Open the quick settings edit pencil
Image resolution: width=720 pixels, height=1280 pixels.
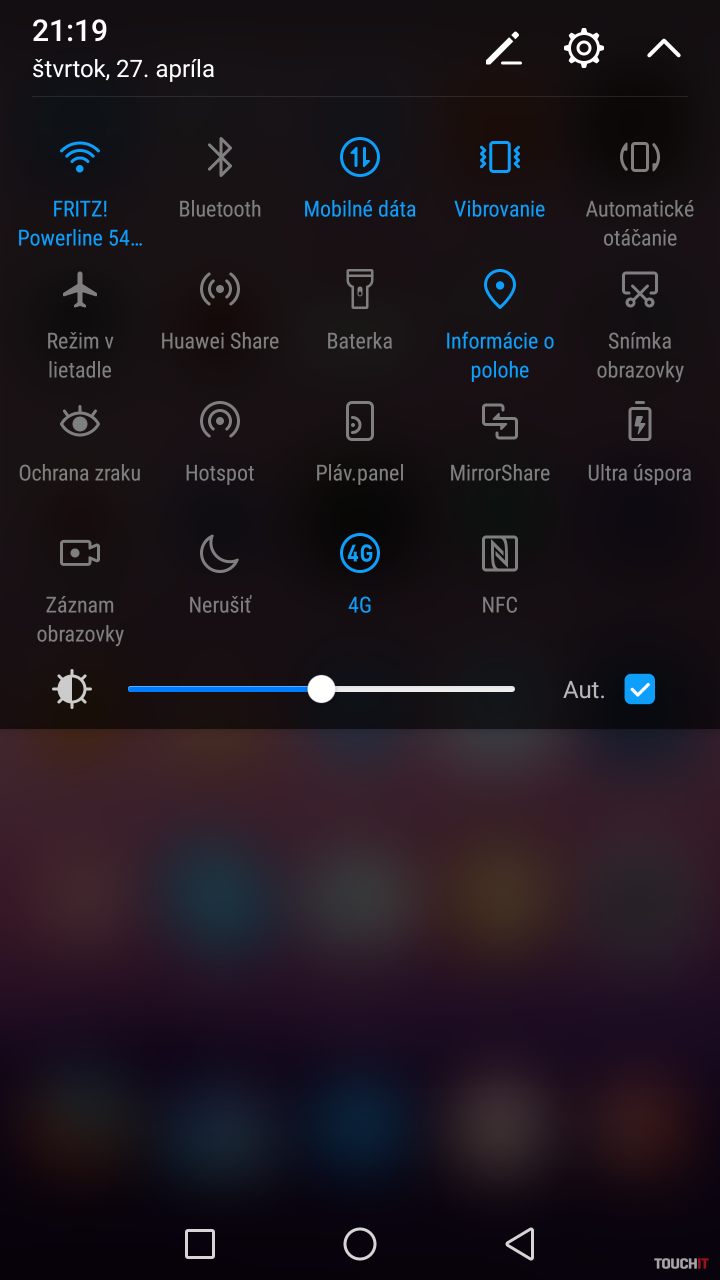coord(503,48)
